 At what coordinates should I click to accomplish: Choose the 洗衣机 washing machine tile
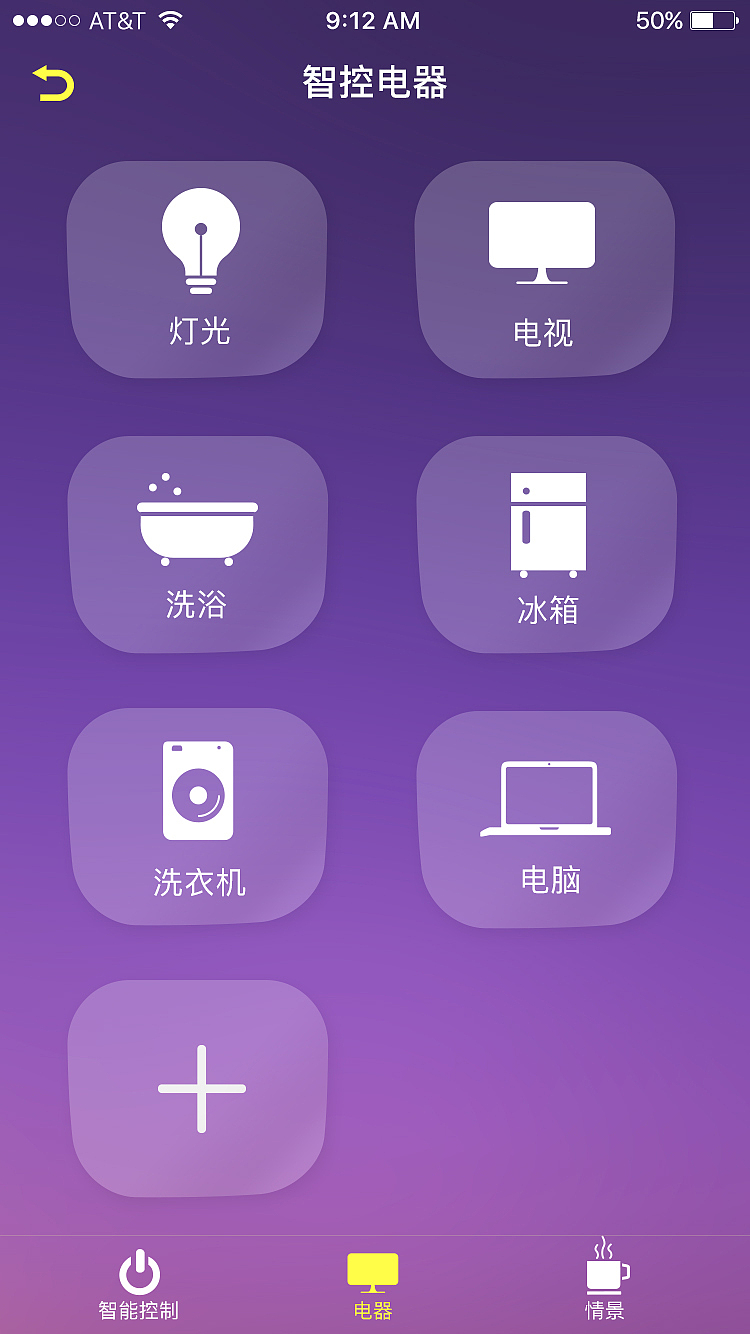[198, 816]
